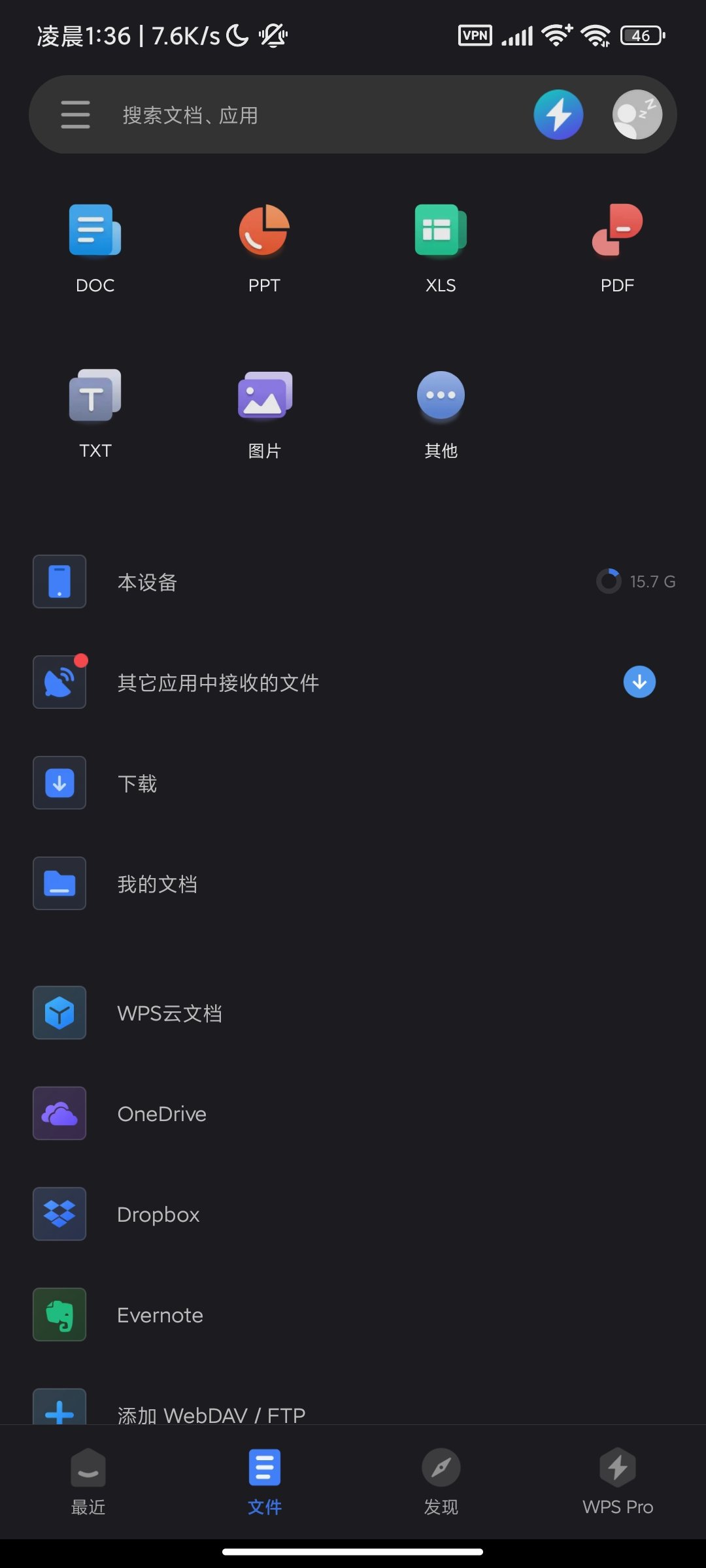This screenshot has width=706, height=1568.
Task: Open 下载 downloads folder
Action: (x=137, y=783)
